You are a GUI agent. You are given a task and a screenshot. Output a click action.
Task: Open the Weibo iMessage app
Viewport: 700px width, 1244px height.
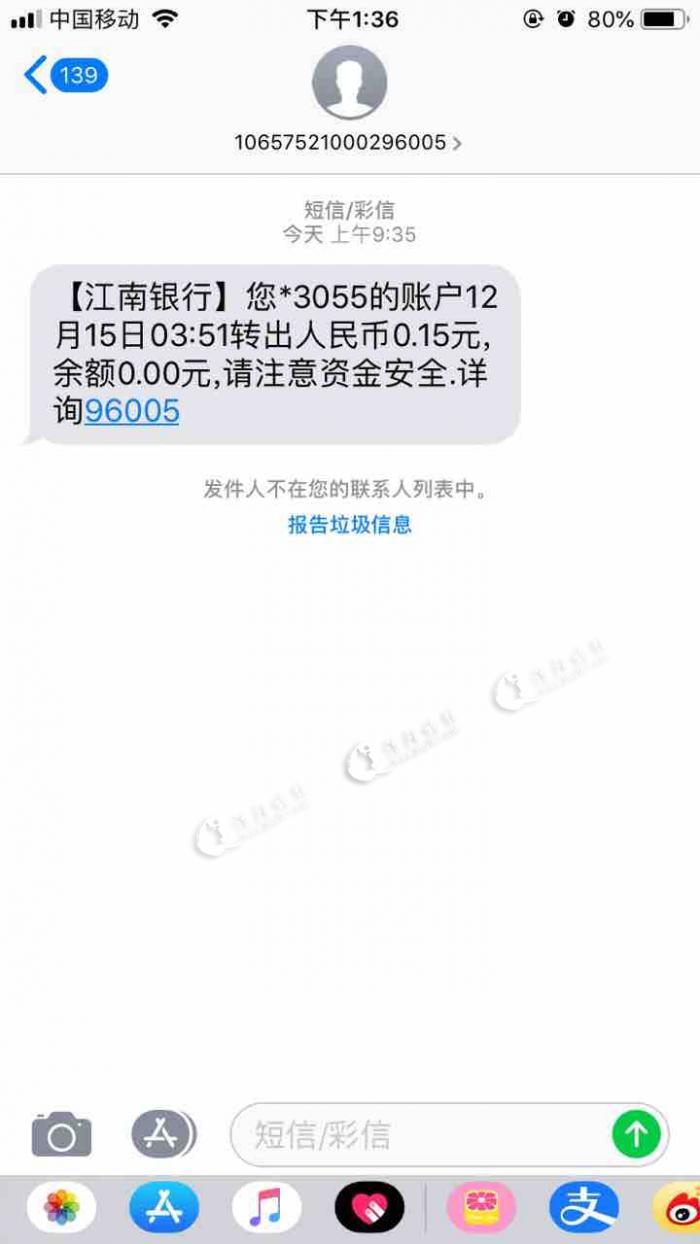(678, 1208)
